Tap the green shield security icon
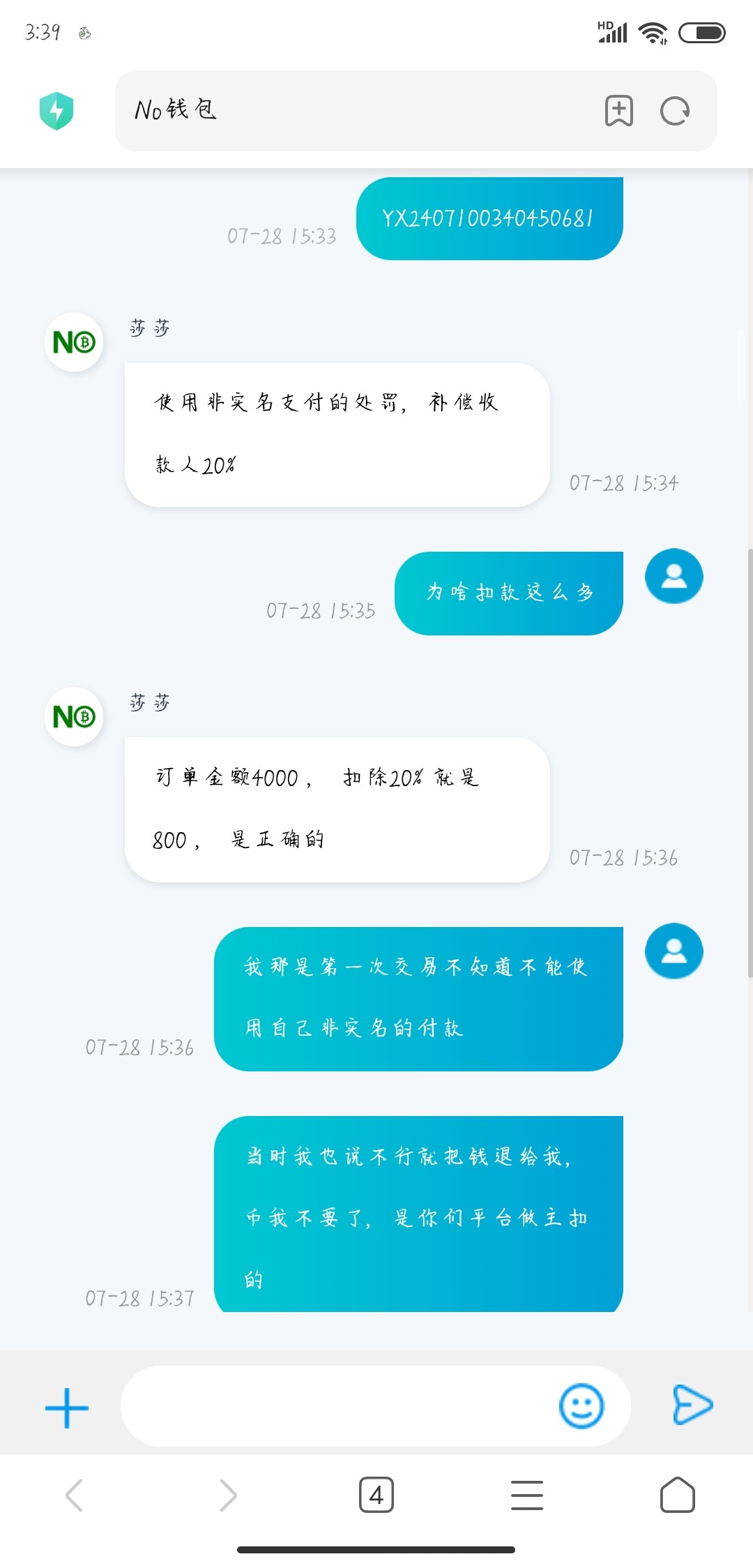 tap(56, 111)
